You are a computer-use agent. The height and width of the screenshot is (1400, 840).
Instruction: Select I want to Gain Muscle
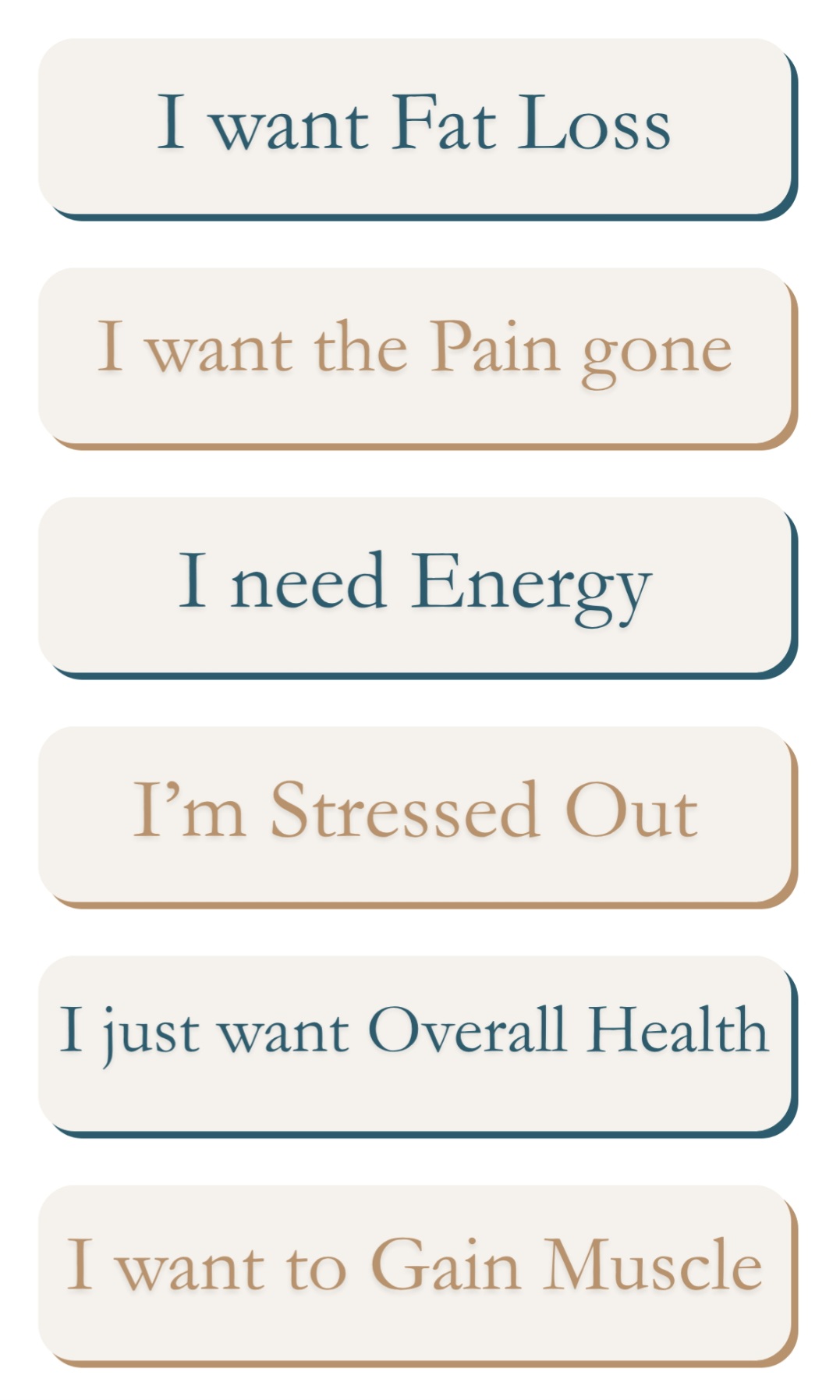(415, 1272)
